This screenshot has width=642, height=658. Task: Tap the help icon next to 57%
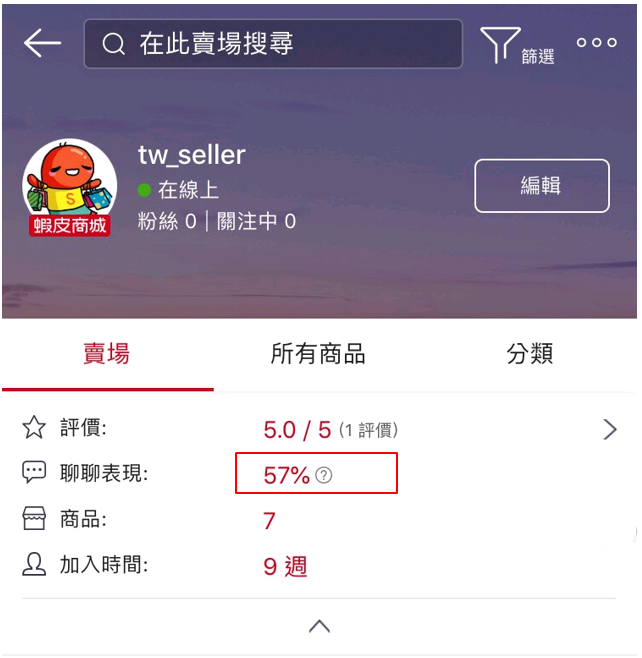(x=324, y=476)
